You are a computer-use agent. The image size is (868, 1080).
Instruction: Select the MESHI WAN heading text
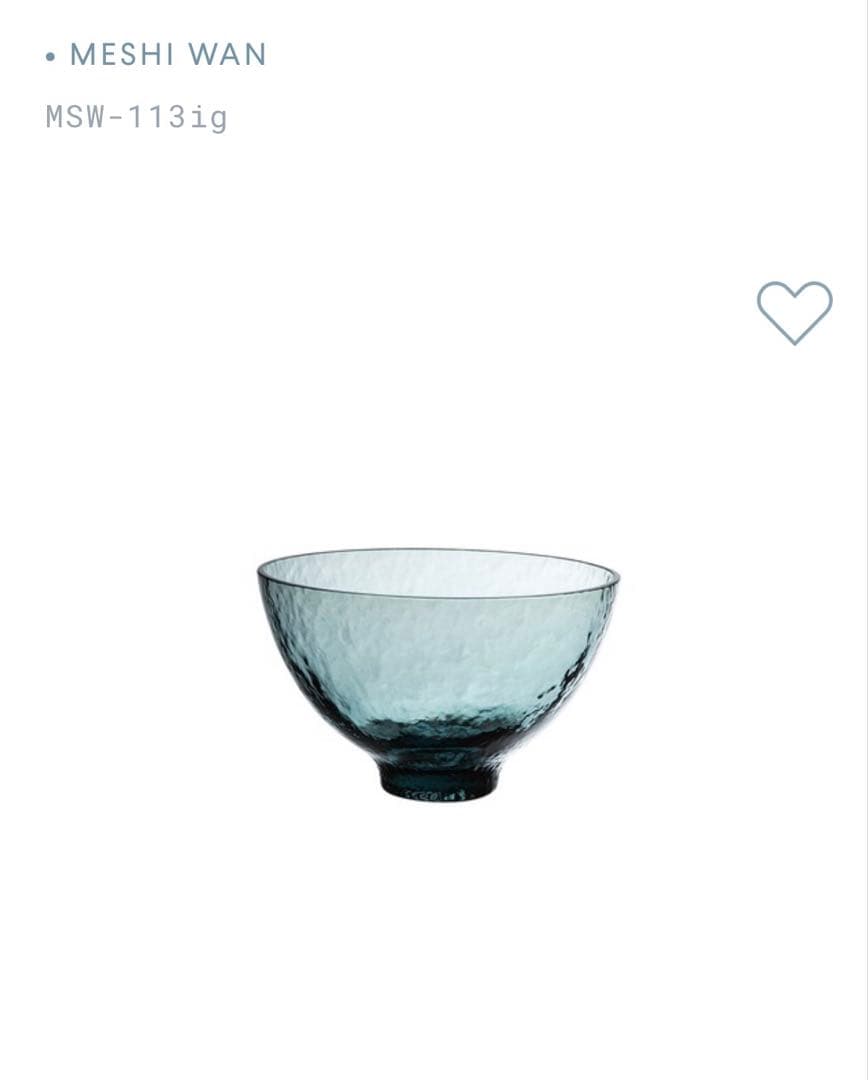167,55
